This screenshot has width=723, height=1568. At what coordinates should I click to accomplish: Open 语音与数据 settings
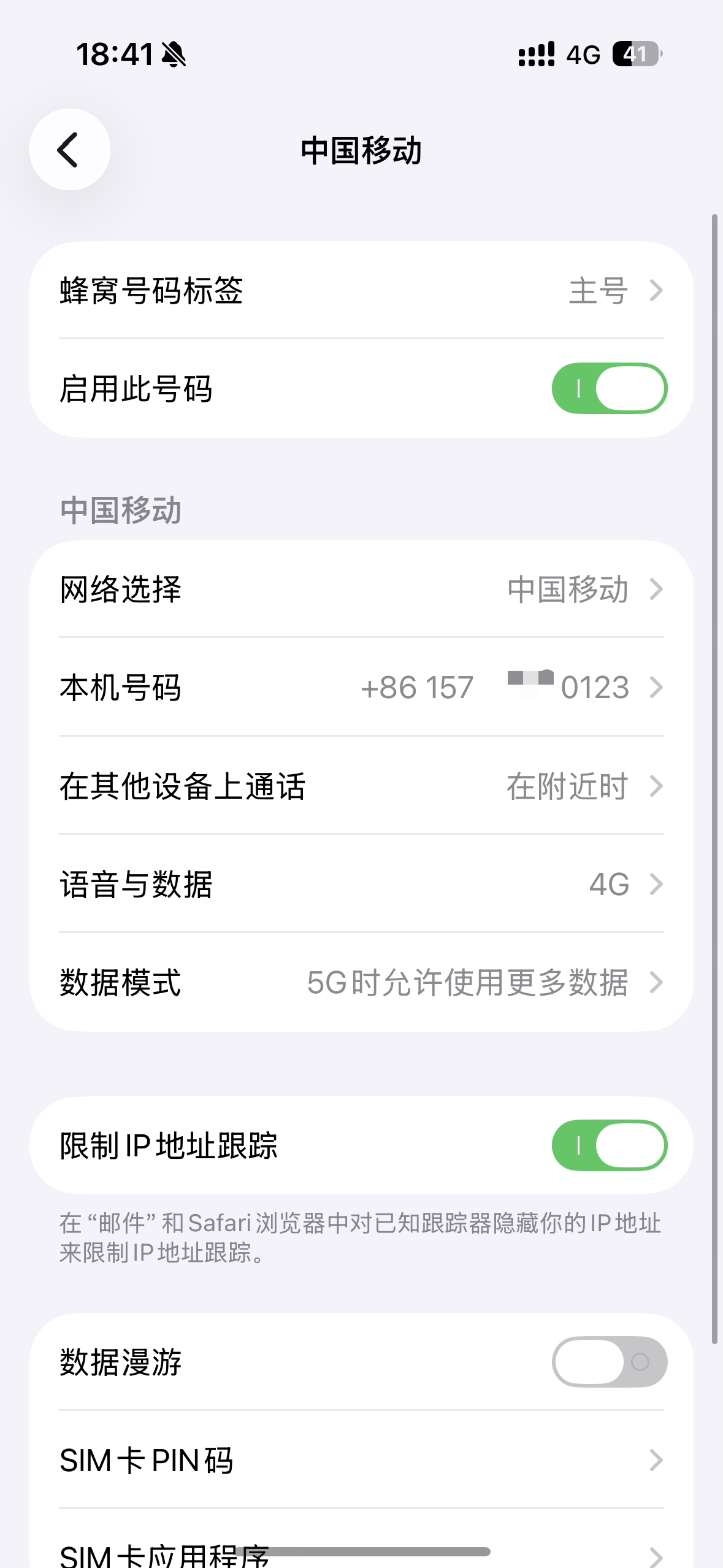point(361,884)
